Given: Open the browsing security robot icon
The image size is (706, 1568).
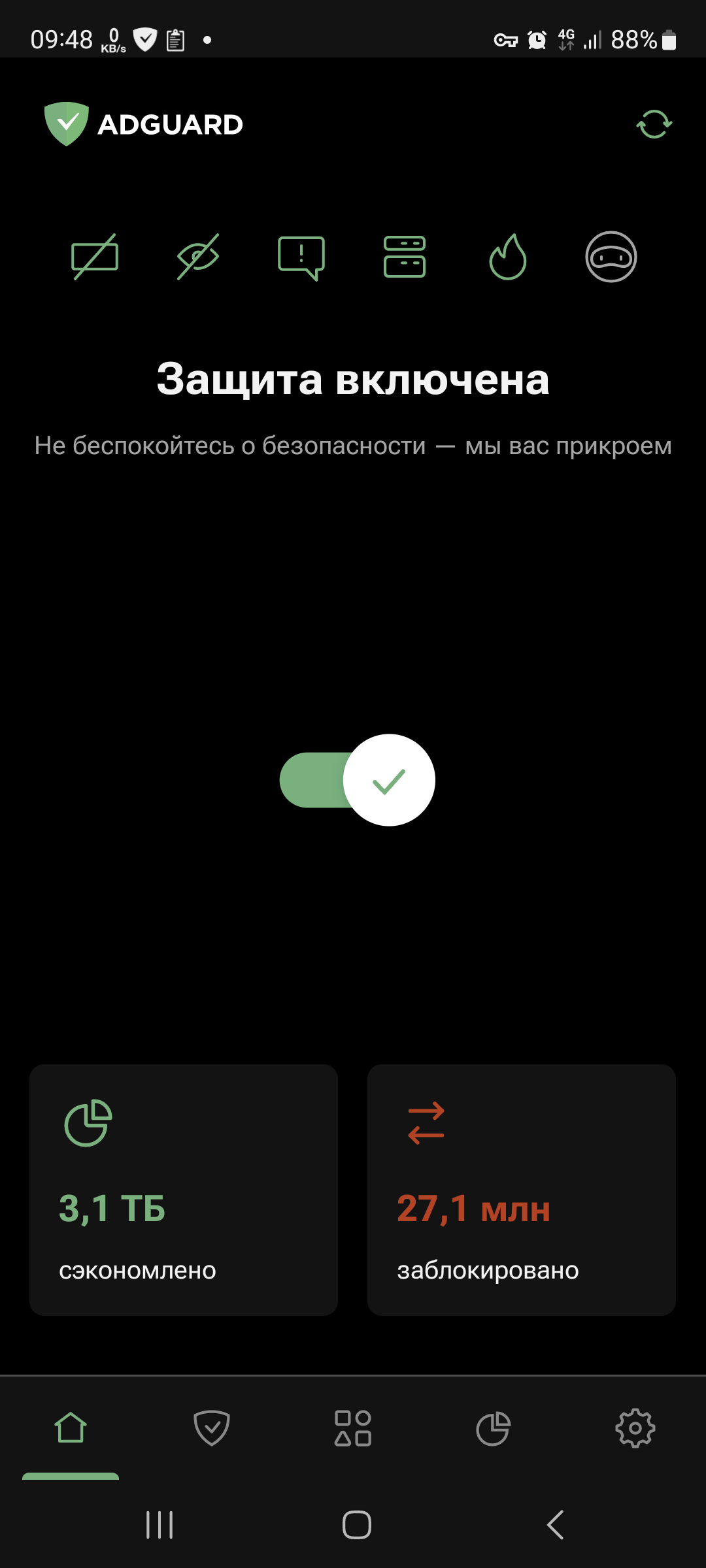Looking at the screenshot, I should 611,257.
